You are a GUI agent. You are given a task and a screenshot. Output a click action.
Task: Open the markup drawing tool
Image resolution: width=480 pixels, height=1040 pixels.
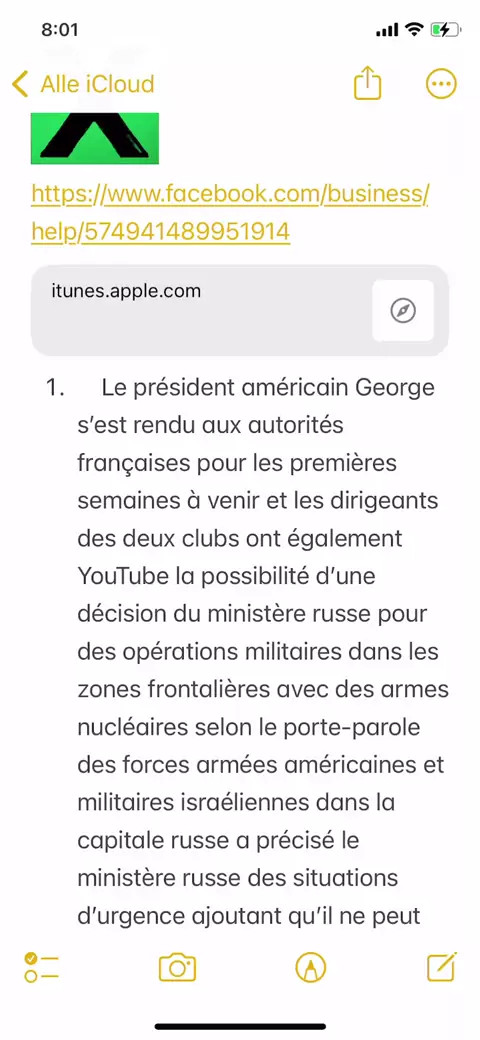[310, 967]
